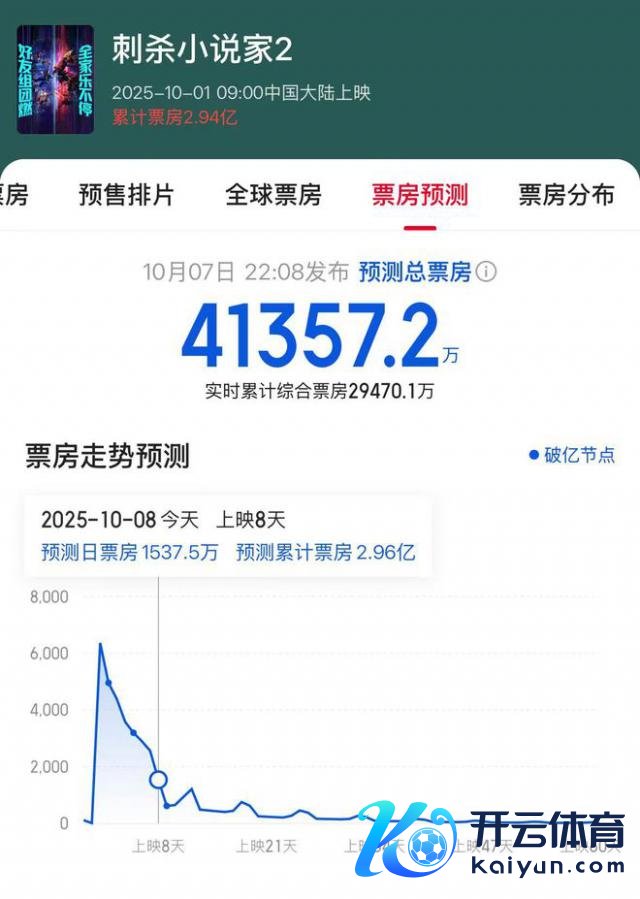The height and width of the screenshot is (899, 640).
Task: Go to the 票房分布 tab
Action: tap(565, 195)
